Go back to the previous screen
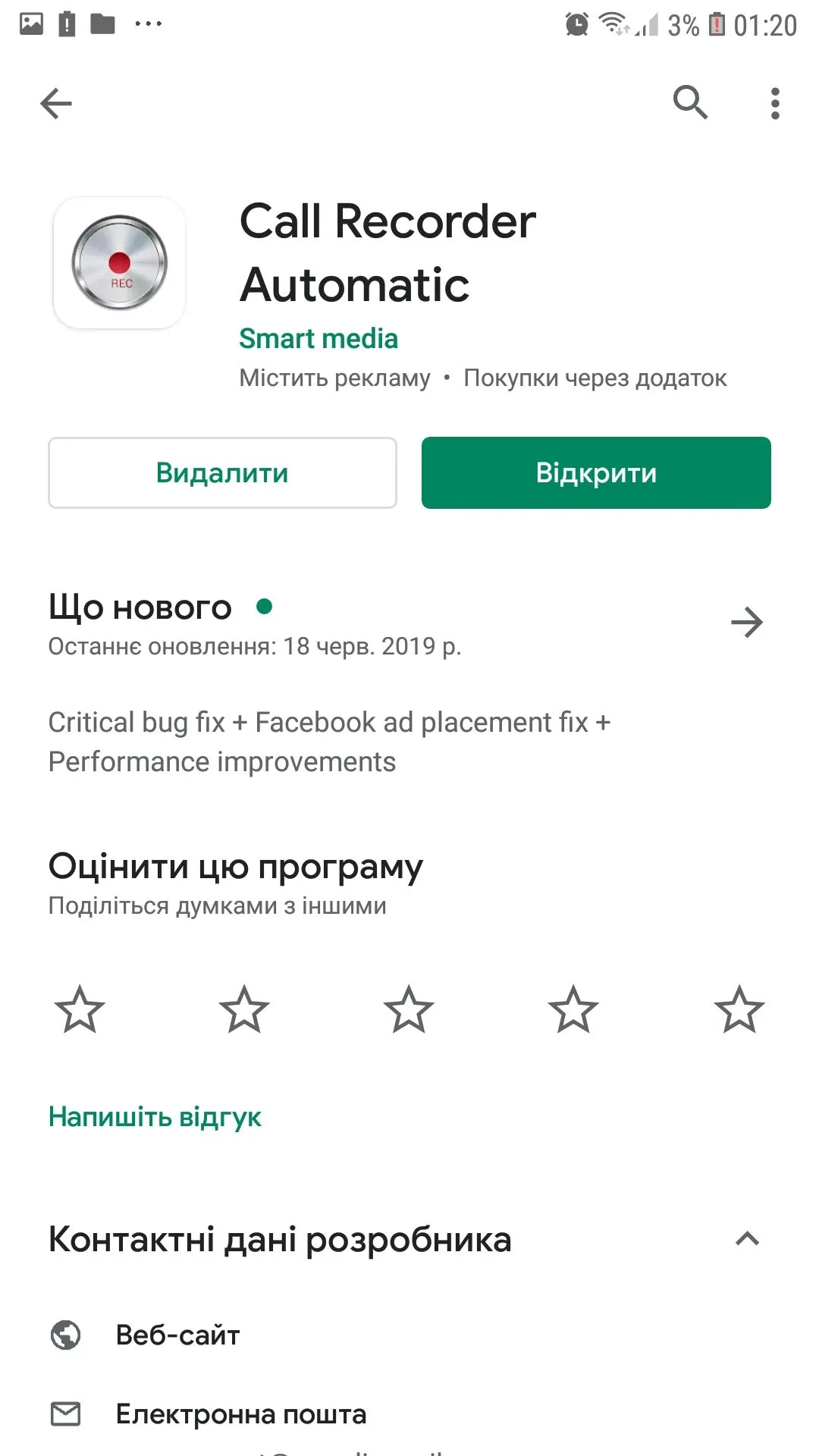 (56, 104)
